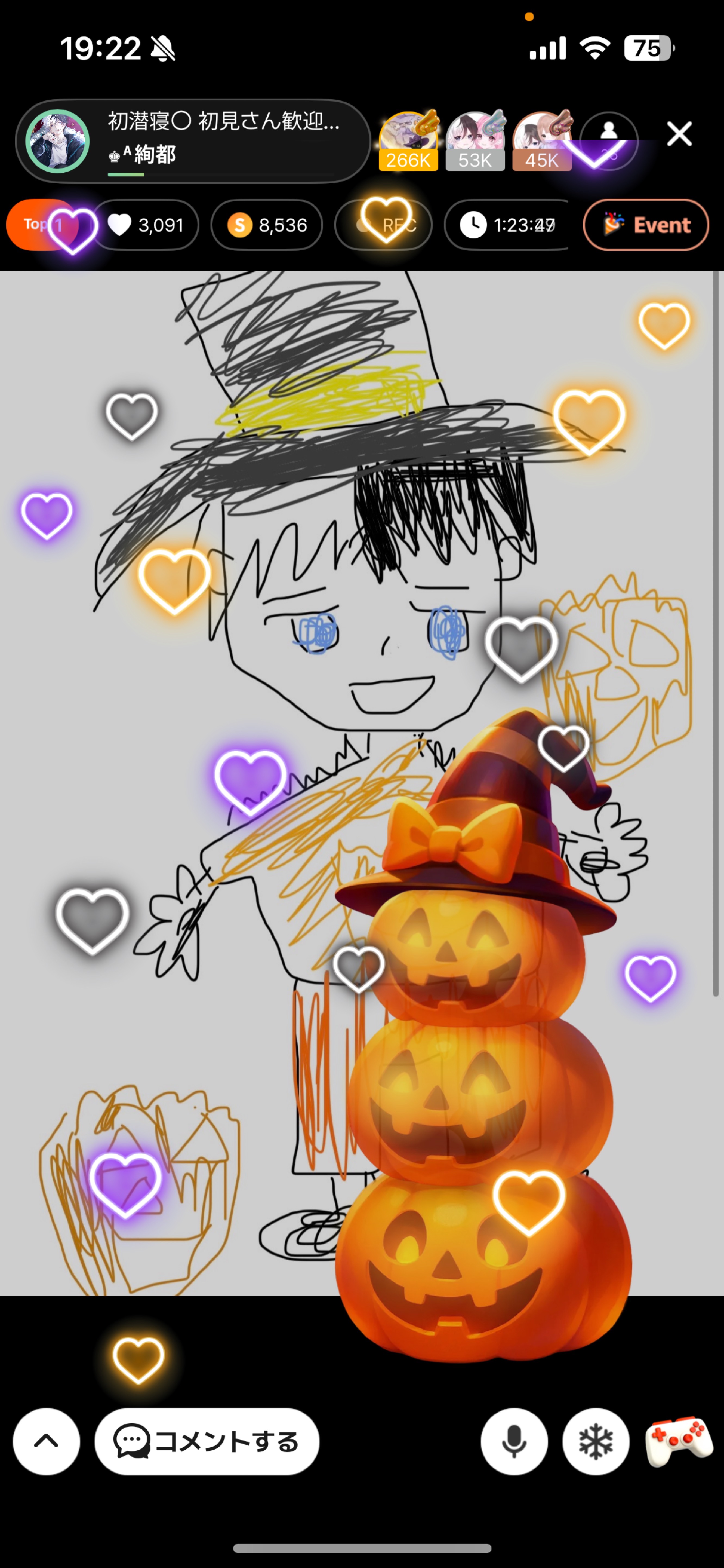Tap the REC recording chip
Viewport: 724px width, 1568px height.
click(383, 225)
